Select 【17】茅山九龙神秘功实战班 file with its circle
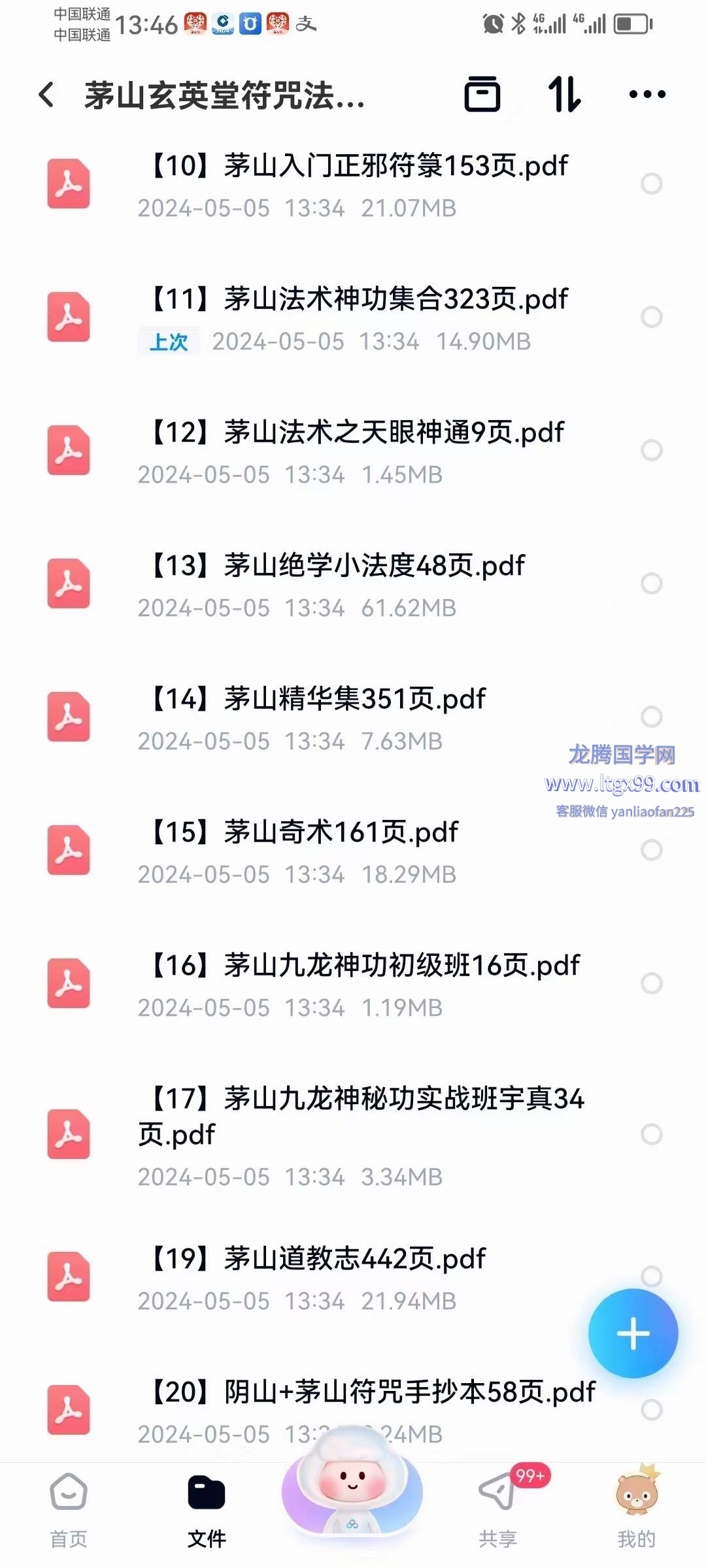Image resolution: width=706 pixels, height=1568 pixels. (x=651, y=1134)
